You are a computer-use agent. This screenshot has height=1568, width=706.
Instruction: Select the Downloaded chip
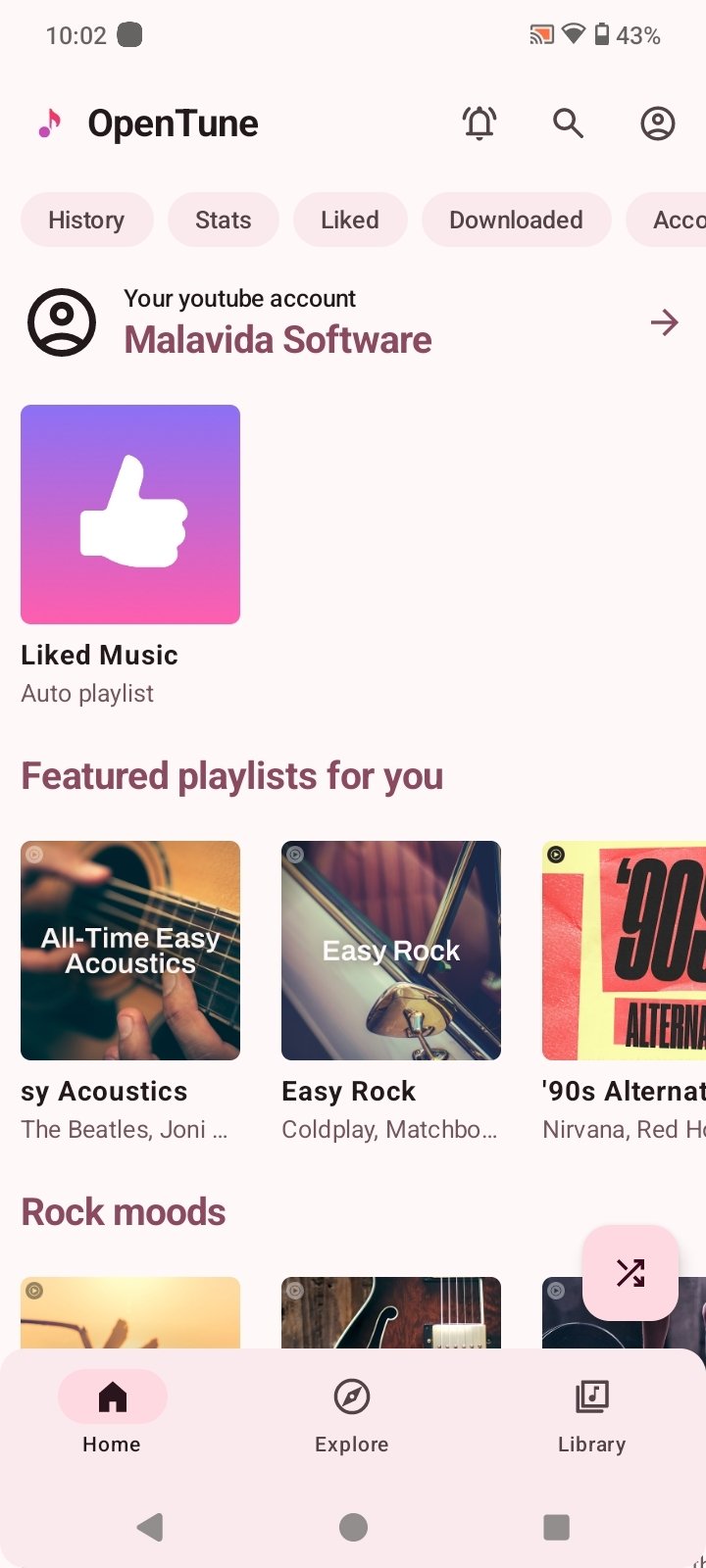coord(516,220)
